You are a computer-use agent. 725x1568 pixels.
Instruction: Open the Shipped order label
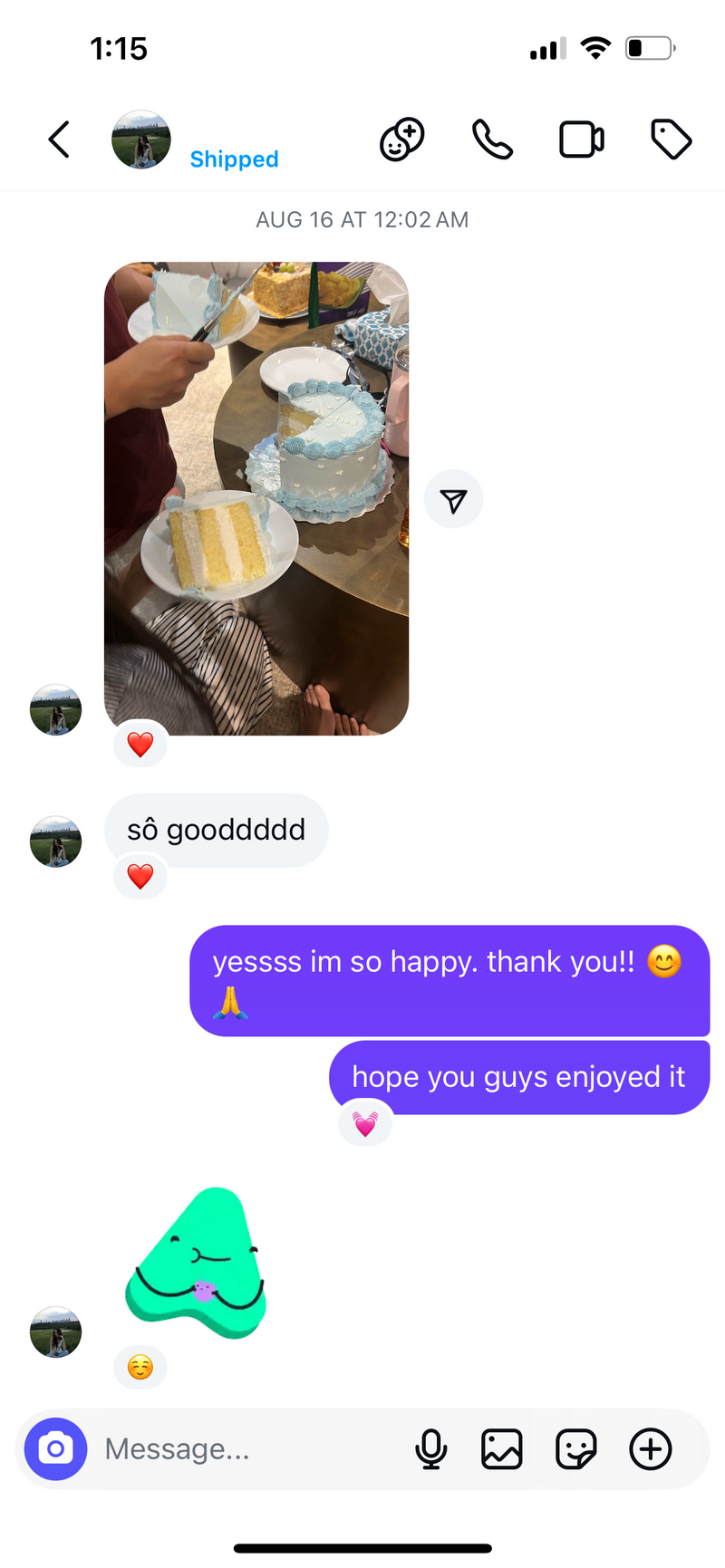click(234, 159)
